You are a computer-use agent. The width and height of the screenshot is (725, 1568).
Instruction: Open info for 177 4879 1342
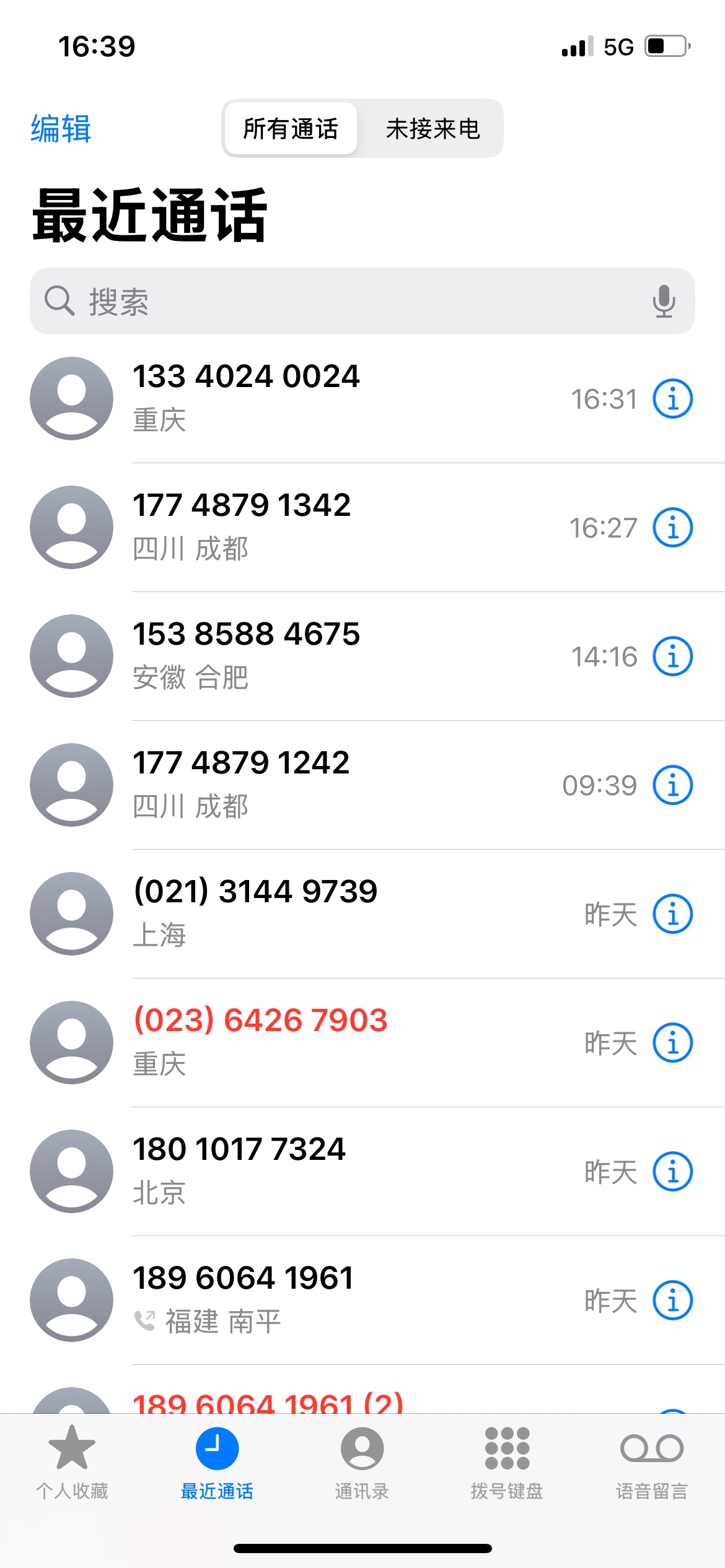(x=672, y=528)
